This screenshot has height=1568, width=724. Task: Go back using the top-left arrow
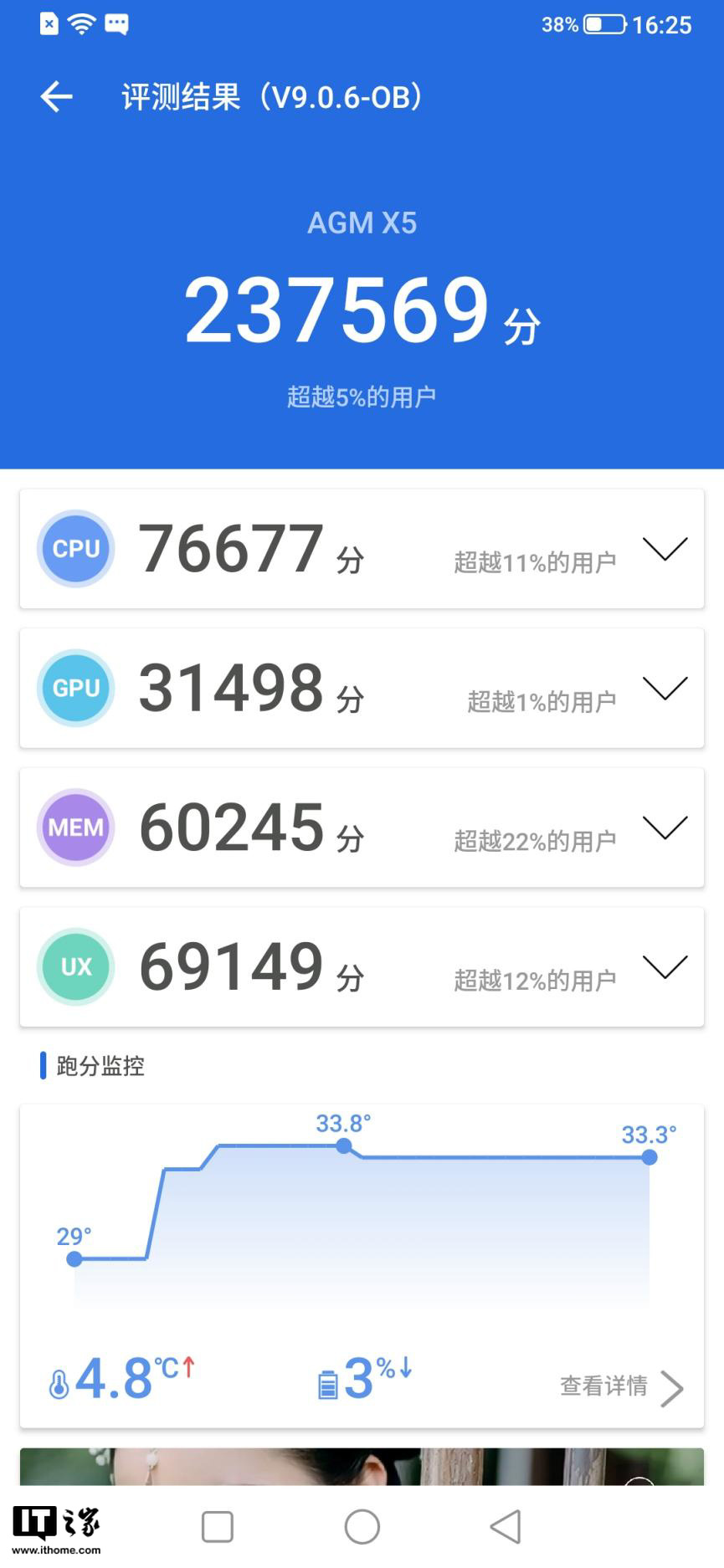(x=56, y=97)
